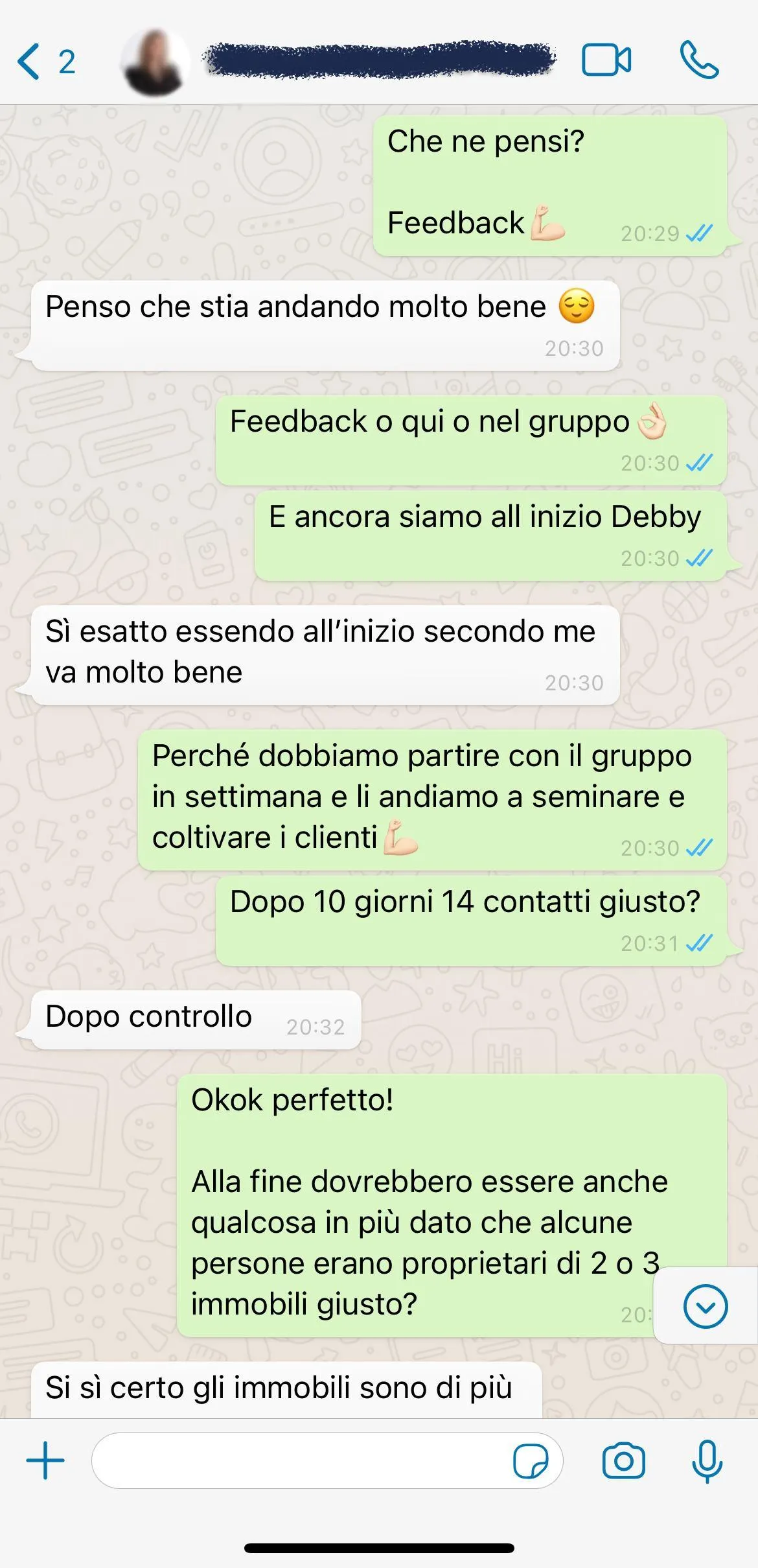Focus the message text field
758x1568 pixels.
(x=298, y=1460)
